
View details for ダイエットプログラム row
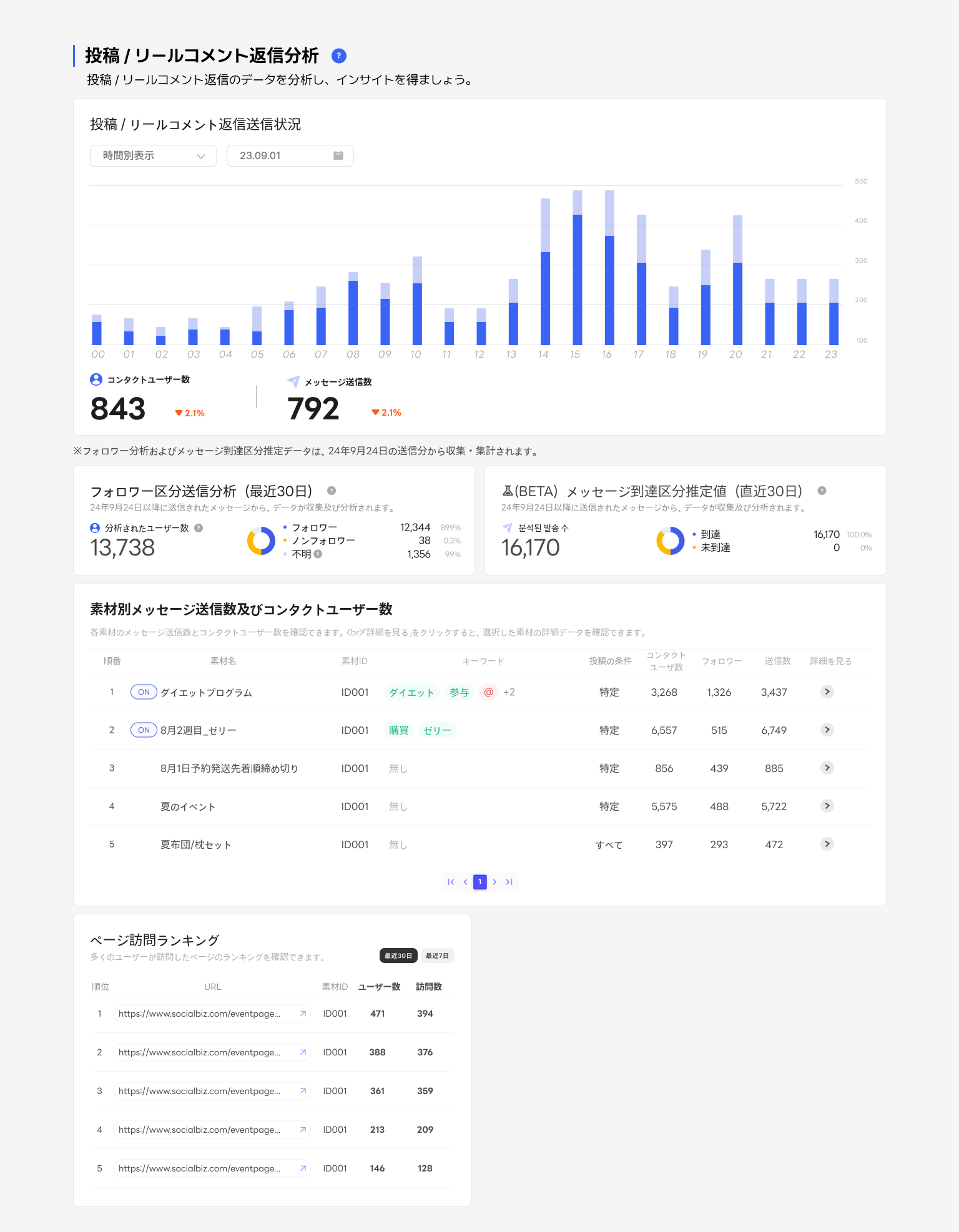coord(827,692)
